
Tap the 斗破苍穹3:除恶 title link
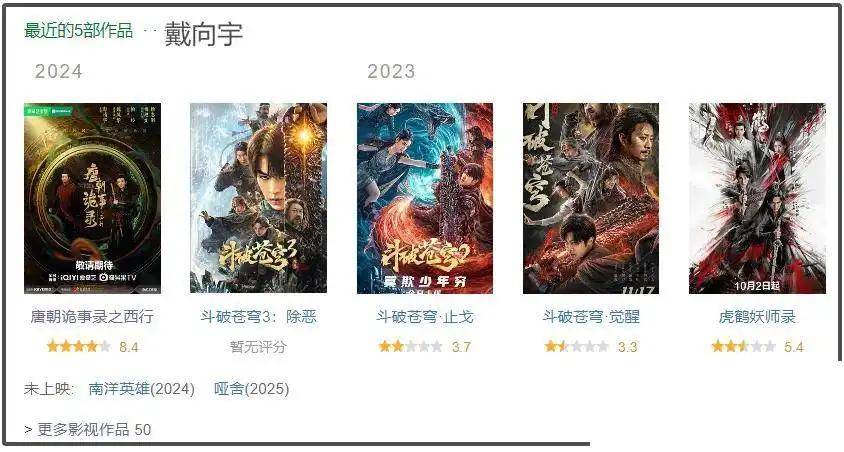click(258, 317)
